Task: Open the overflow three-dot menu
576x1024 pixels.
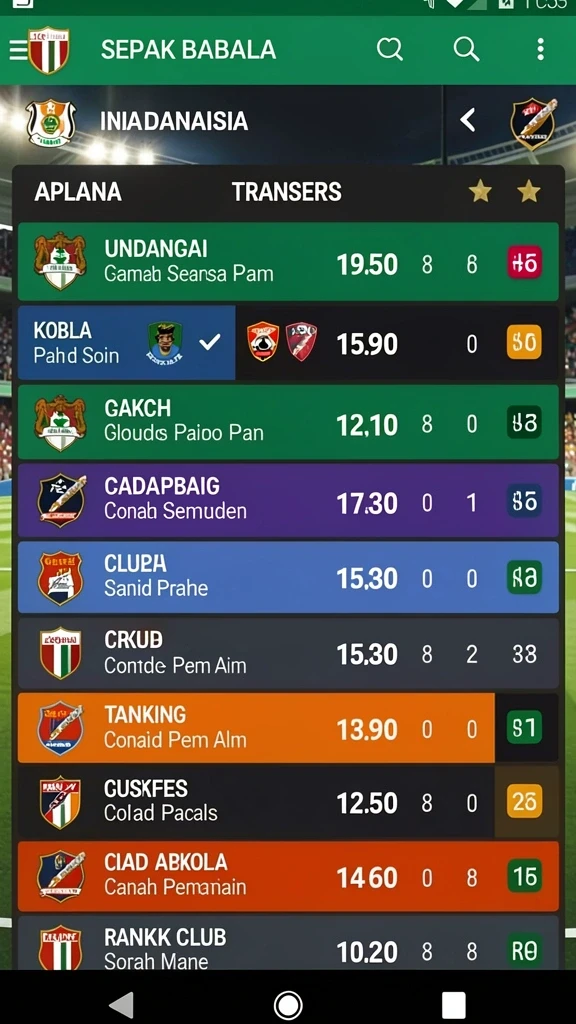Action: 540,49
